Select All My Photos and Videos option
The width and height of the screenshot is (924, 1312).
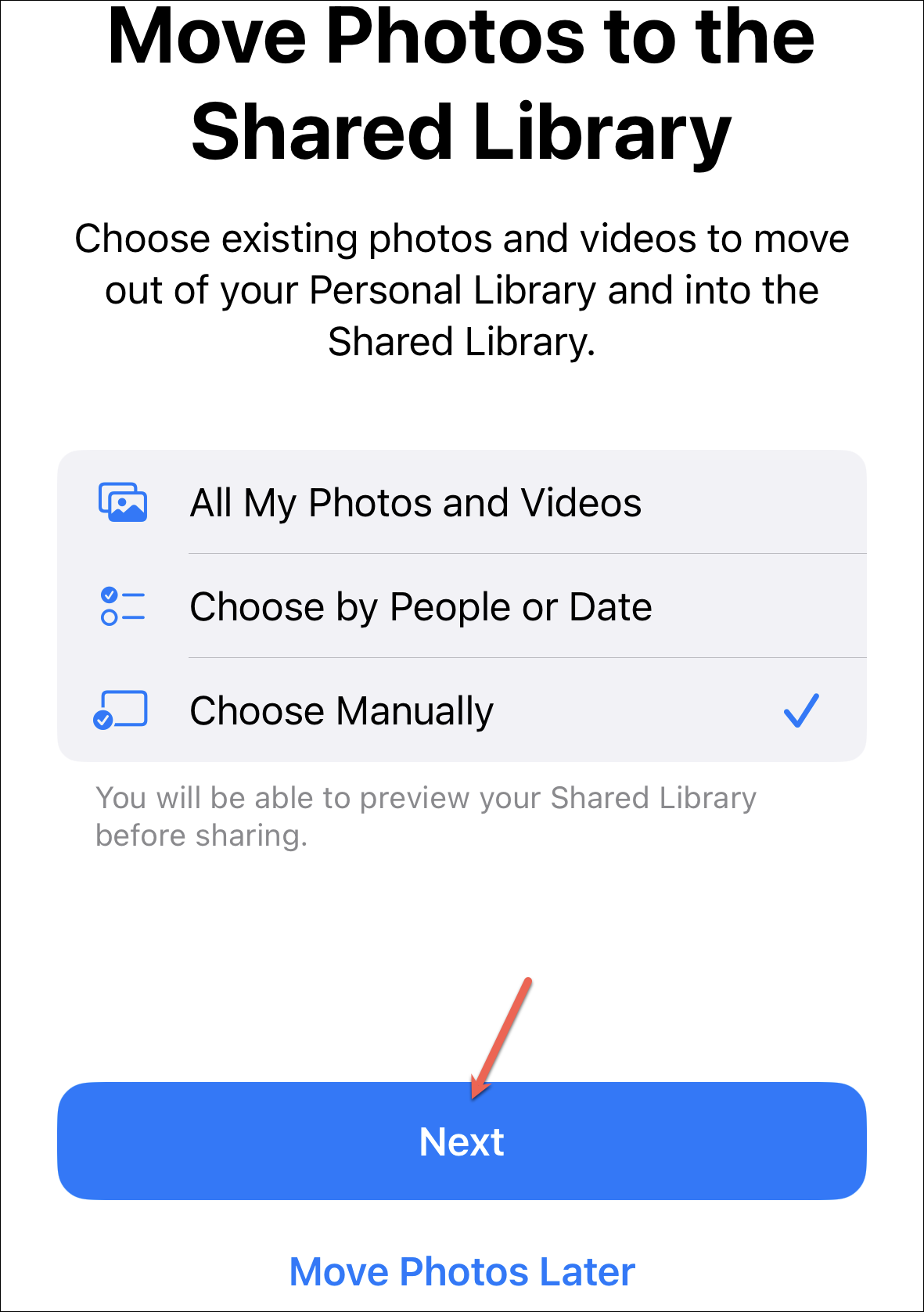[462, 502]
